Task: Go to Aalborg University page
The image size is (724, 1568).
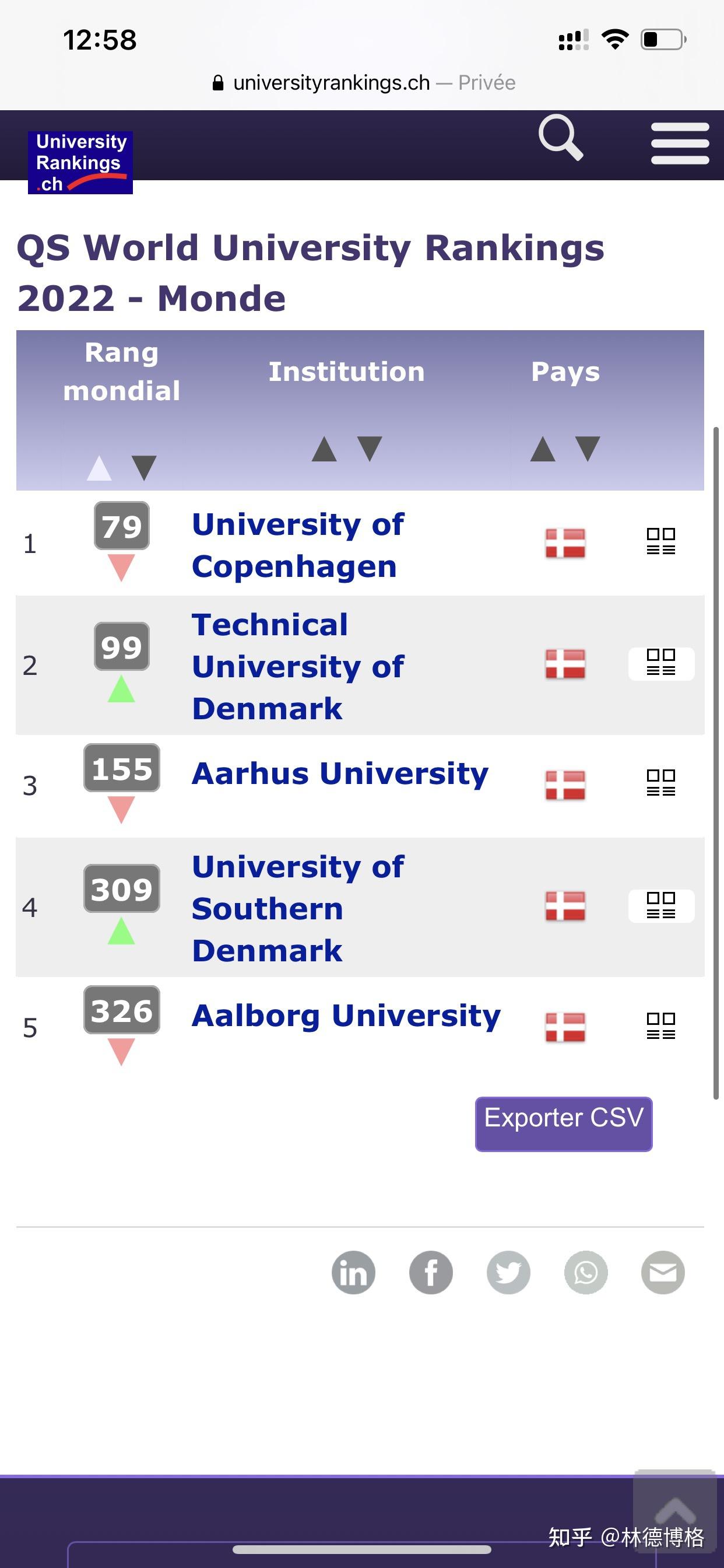Action: click(x=346, y=1016)
